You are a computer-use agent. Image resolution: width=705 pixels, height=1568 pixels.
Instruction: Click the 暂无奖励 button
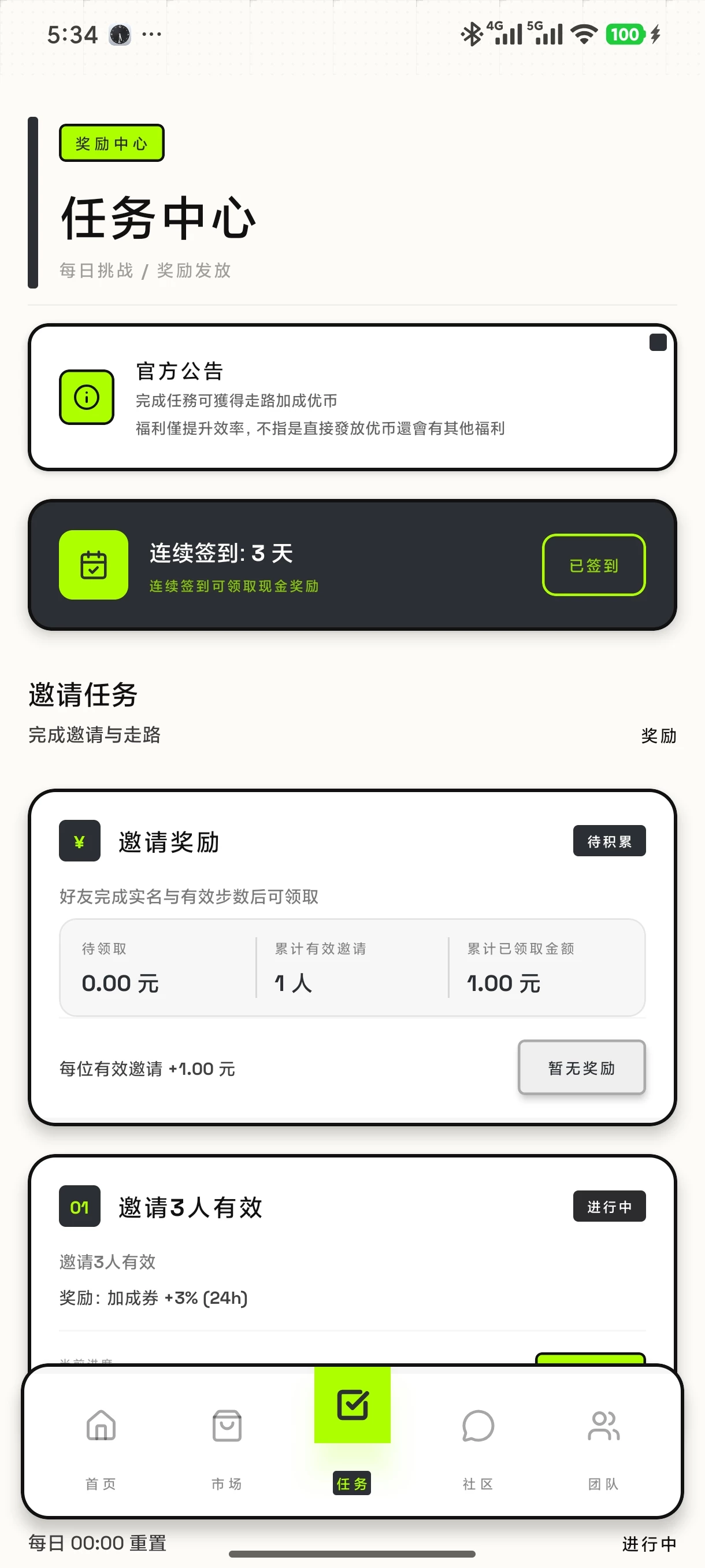pos(581,1068)
